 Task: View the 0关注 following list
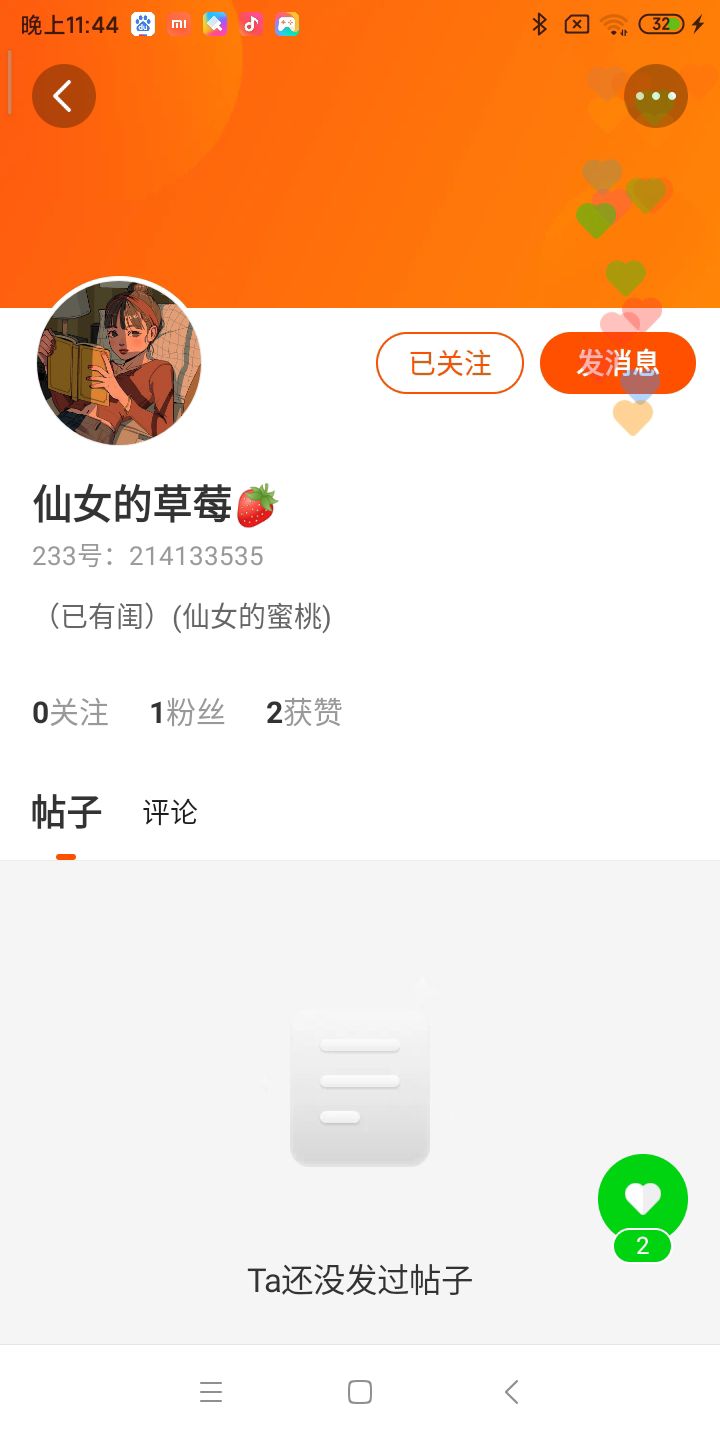[x=70, y=713]
